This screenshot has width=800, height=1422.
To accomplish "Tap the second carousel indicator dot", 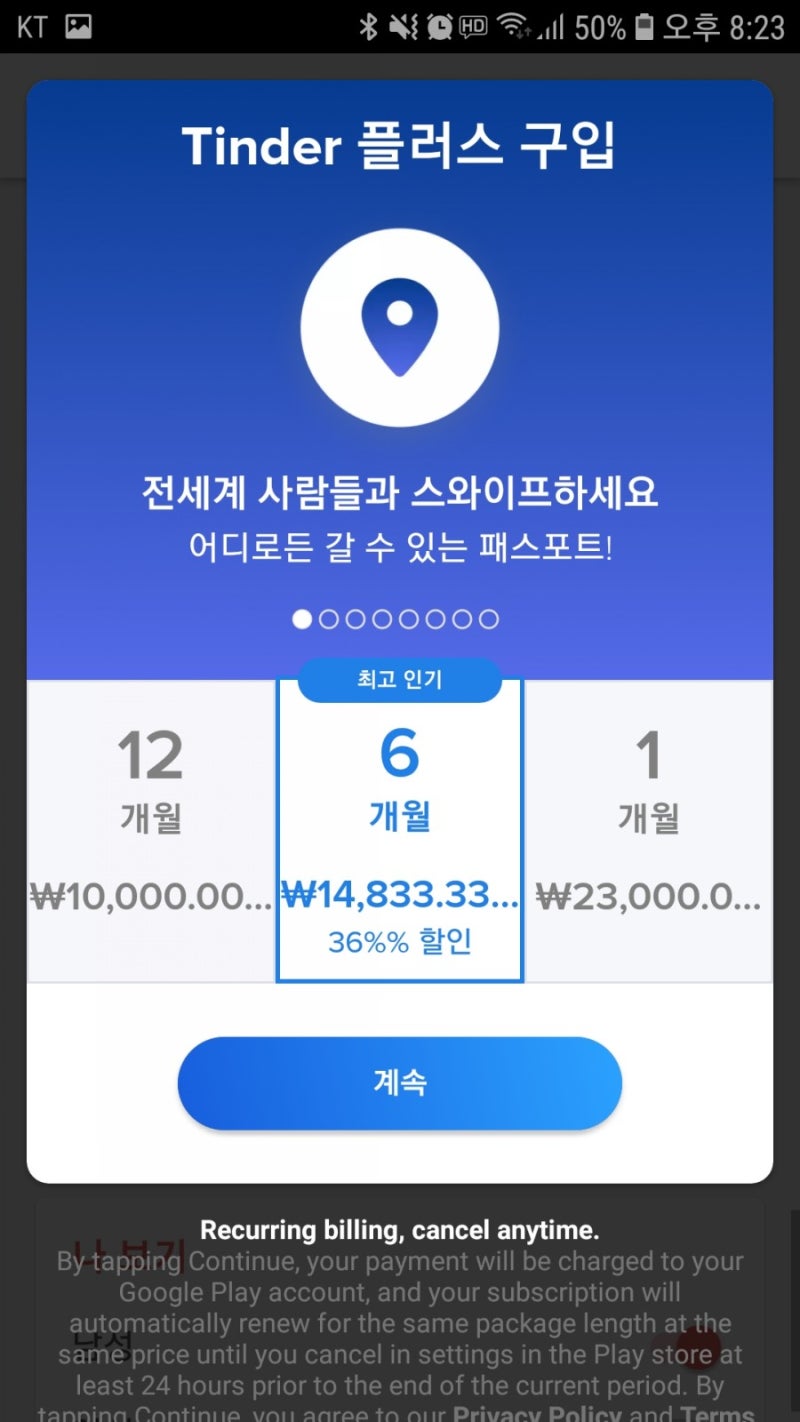I will pyautogui.click(x=328, y=618).
